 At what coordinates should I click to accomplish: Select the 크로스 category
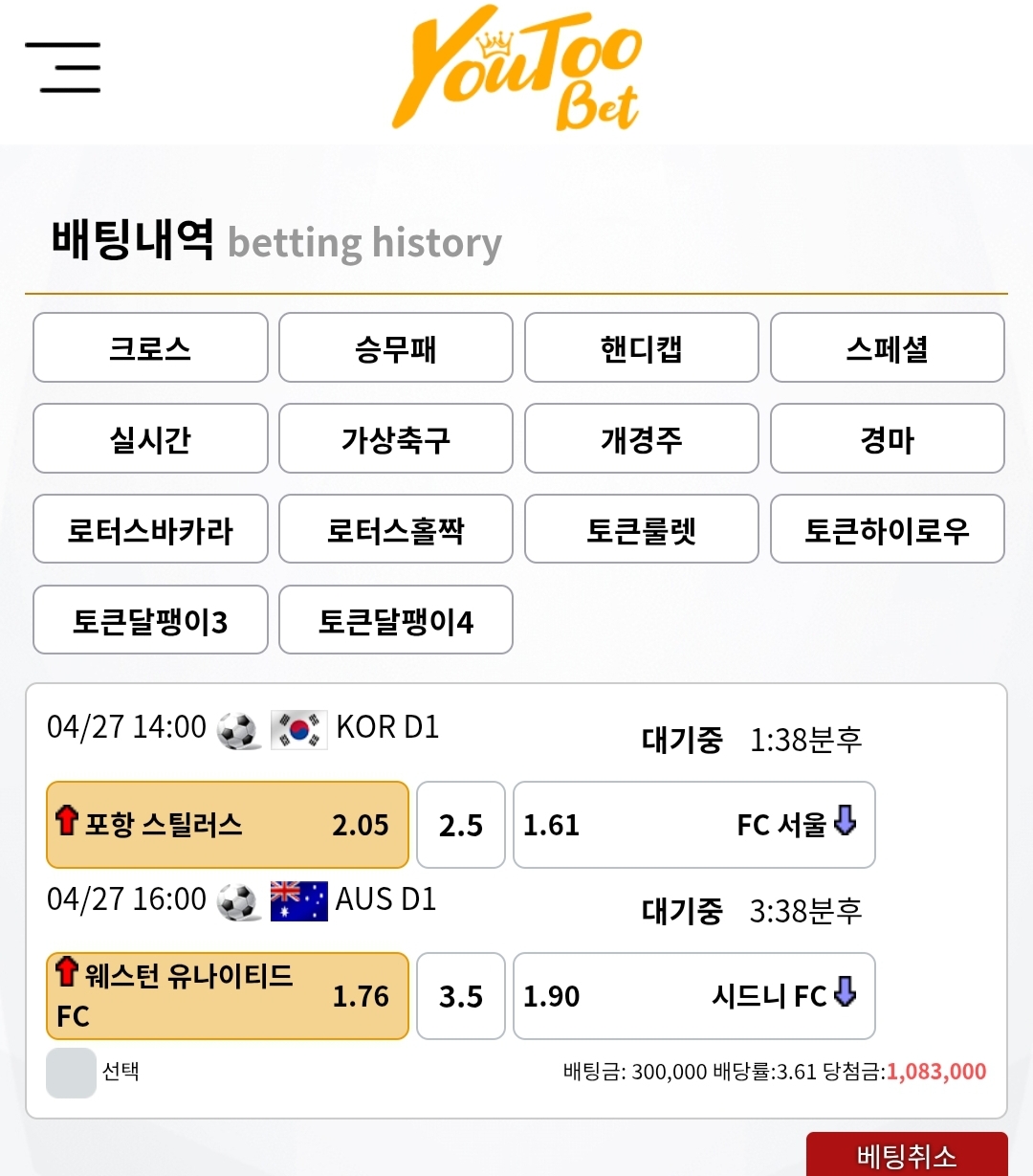point(150,348)
